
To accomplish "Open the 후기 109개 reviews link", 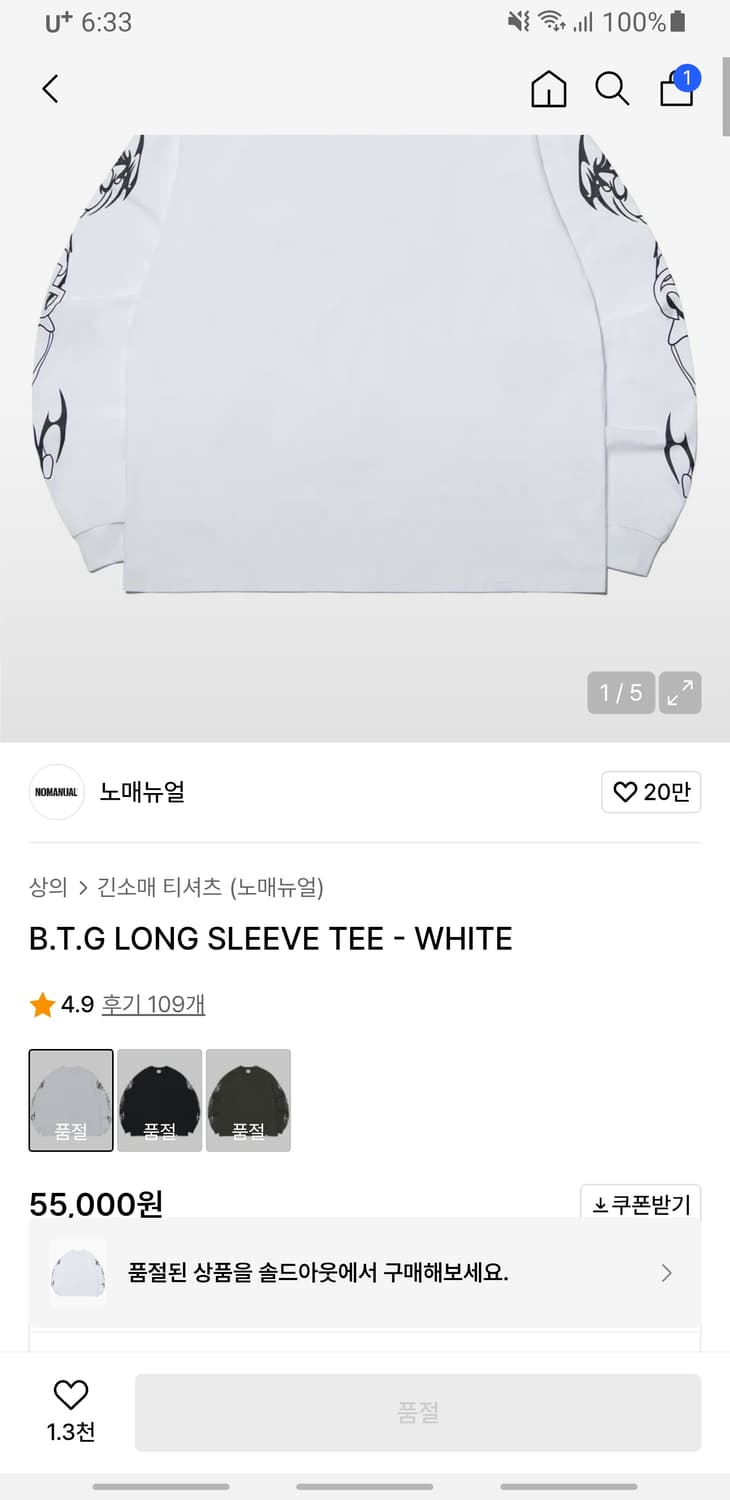I will coord(153,1004).
